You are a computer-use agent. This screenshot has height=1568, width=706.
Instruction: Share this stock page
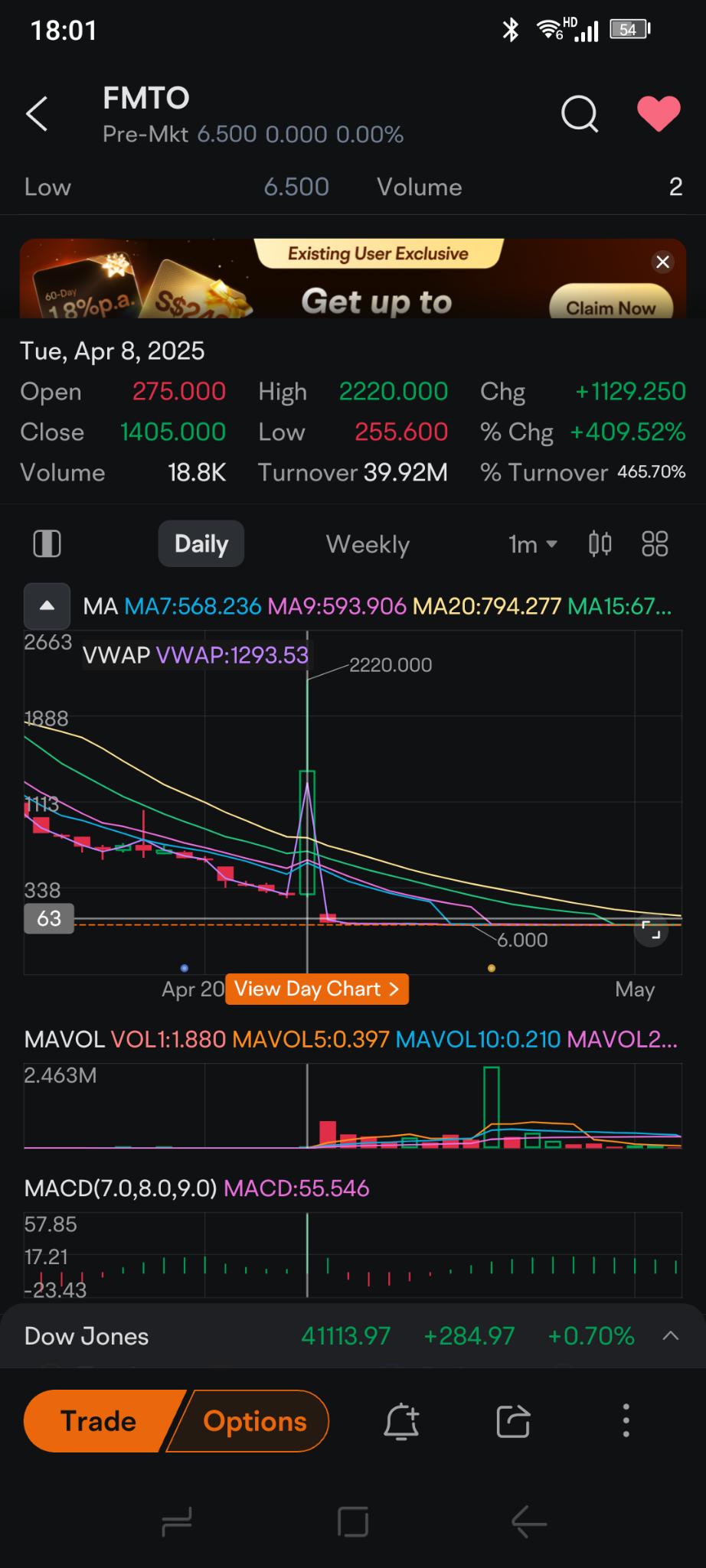pos(513,1422)
